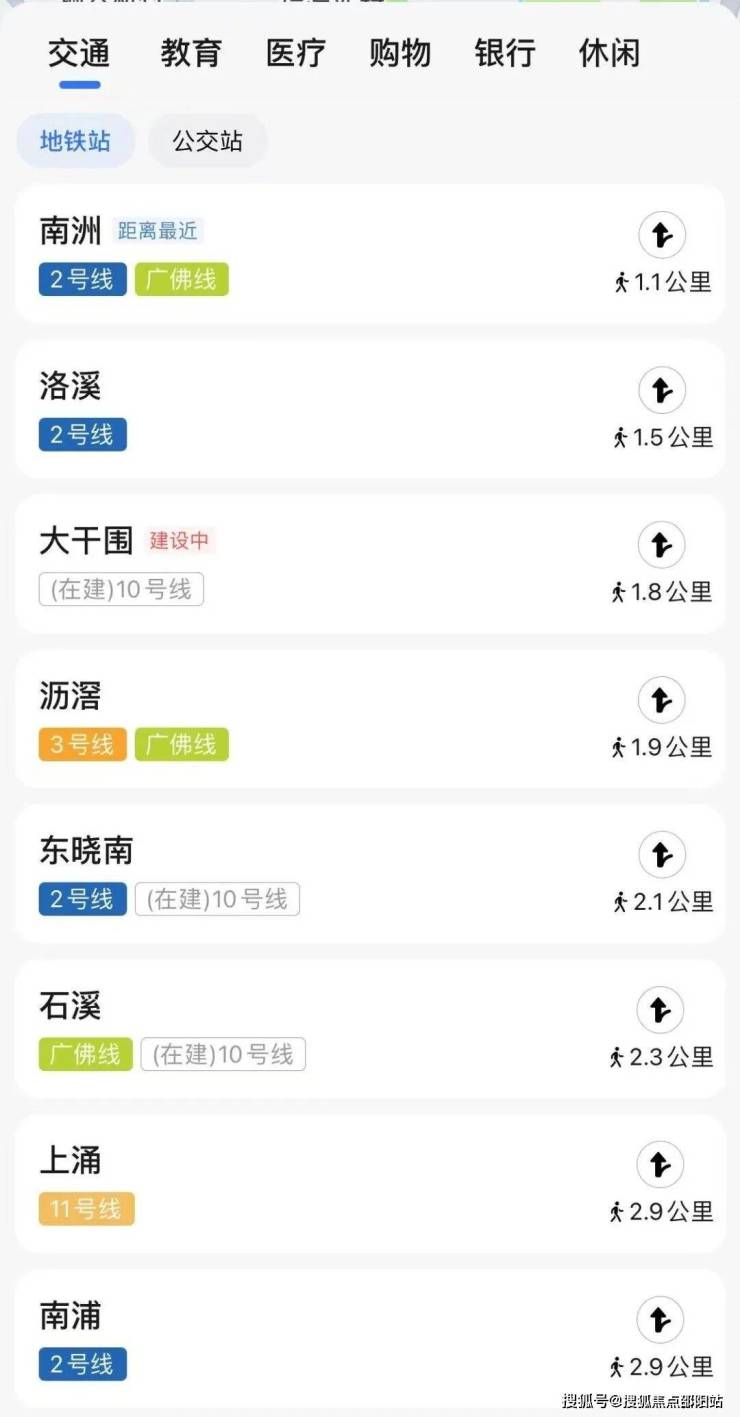Navigate to 南洲 station

tap(662, 236)
